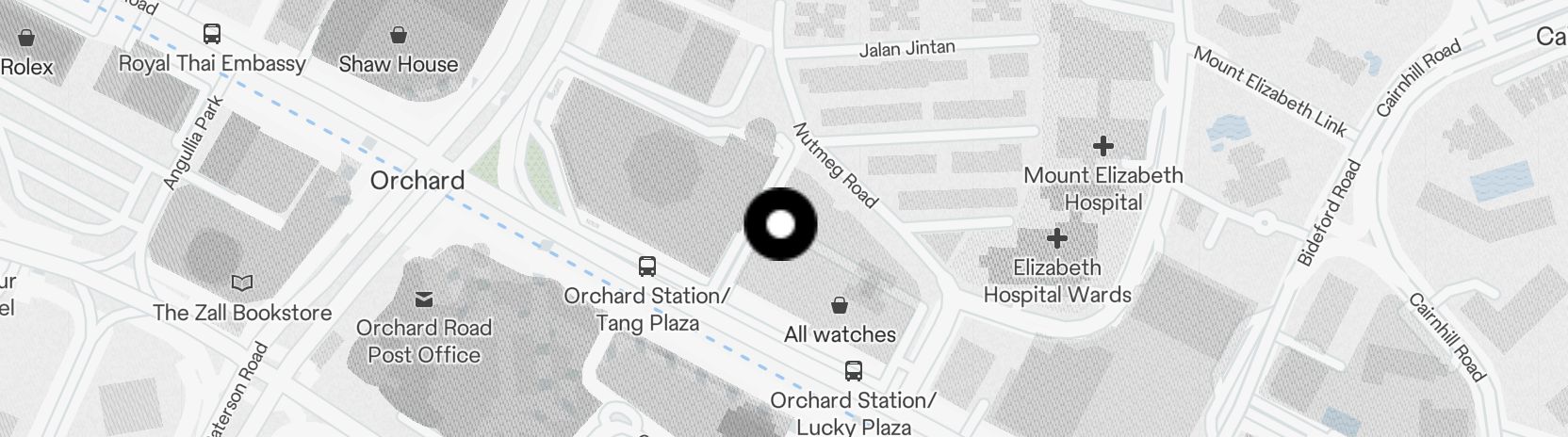Select the Rolex shop marker
The image size is (1568, 437).
point(26,39)
